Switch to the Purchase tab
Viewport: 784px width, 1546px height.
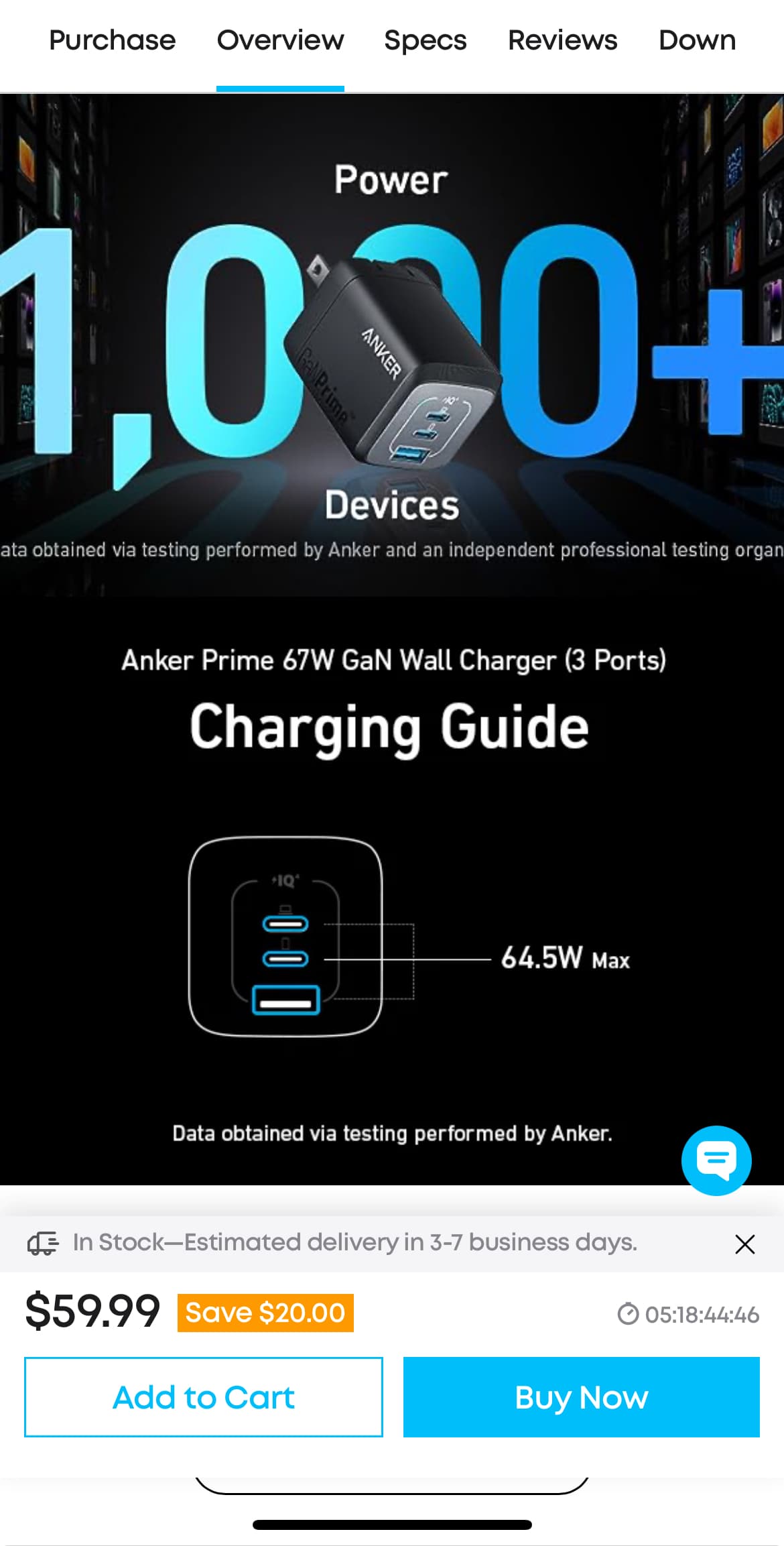click(x=112, y=41)
